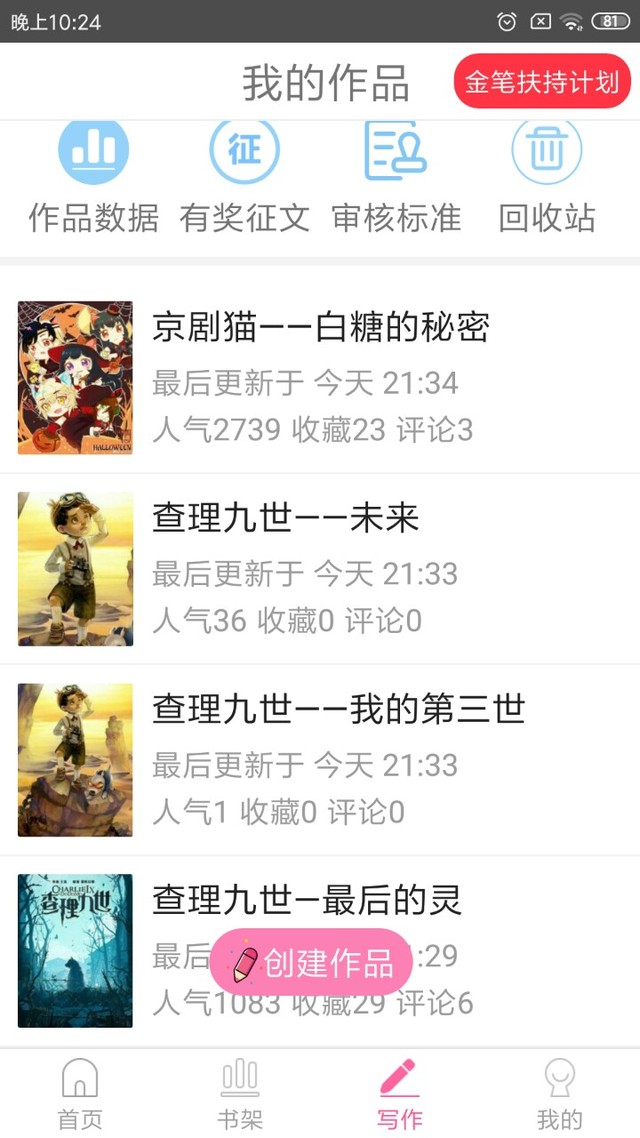Switch to the 书架 tab
Viewport: 640px width, 1138px height.
tap(239, 1094)
